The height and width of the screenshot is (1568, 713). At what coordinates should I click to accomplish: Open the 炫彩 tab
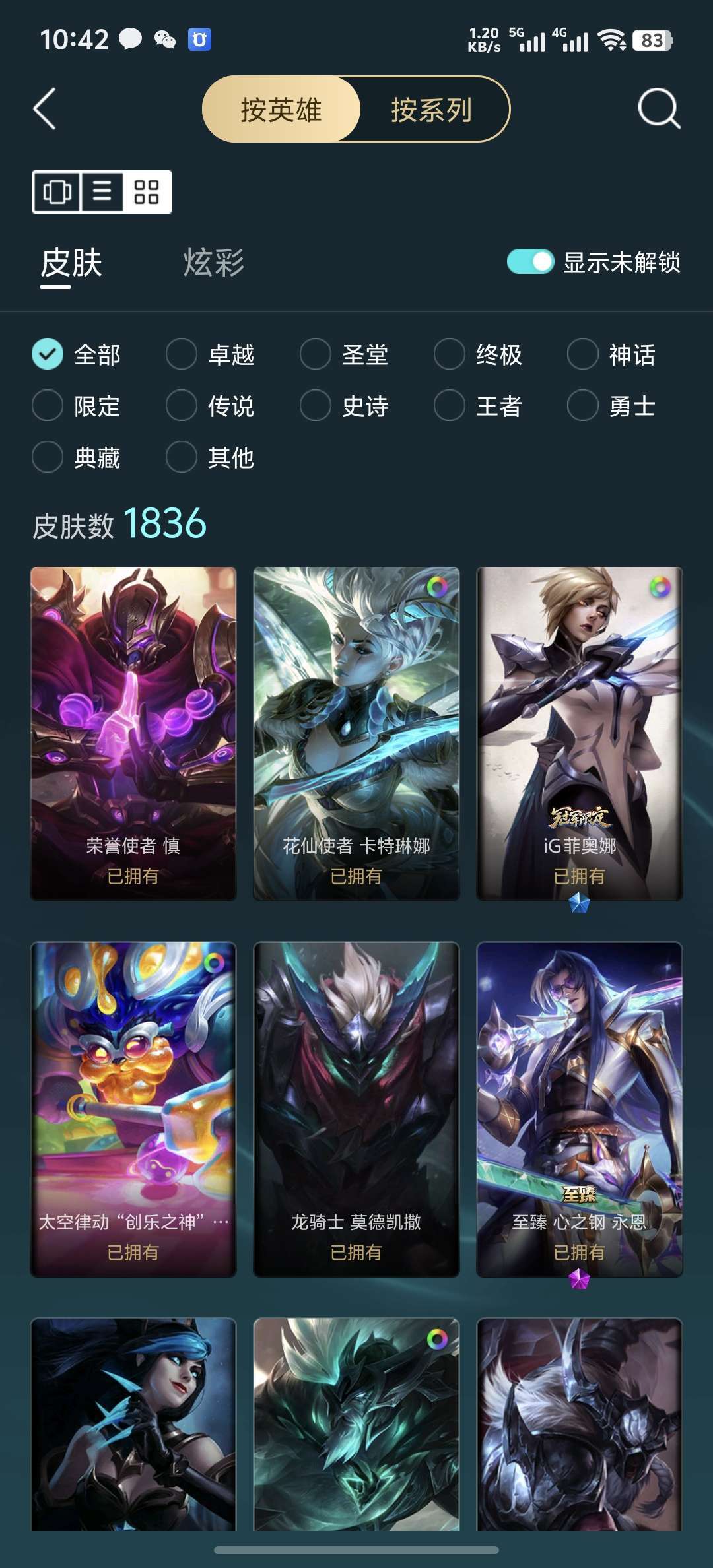click(x=213, y=263)
